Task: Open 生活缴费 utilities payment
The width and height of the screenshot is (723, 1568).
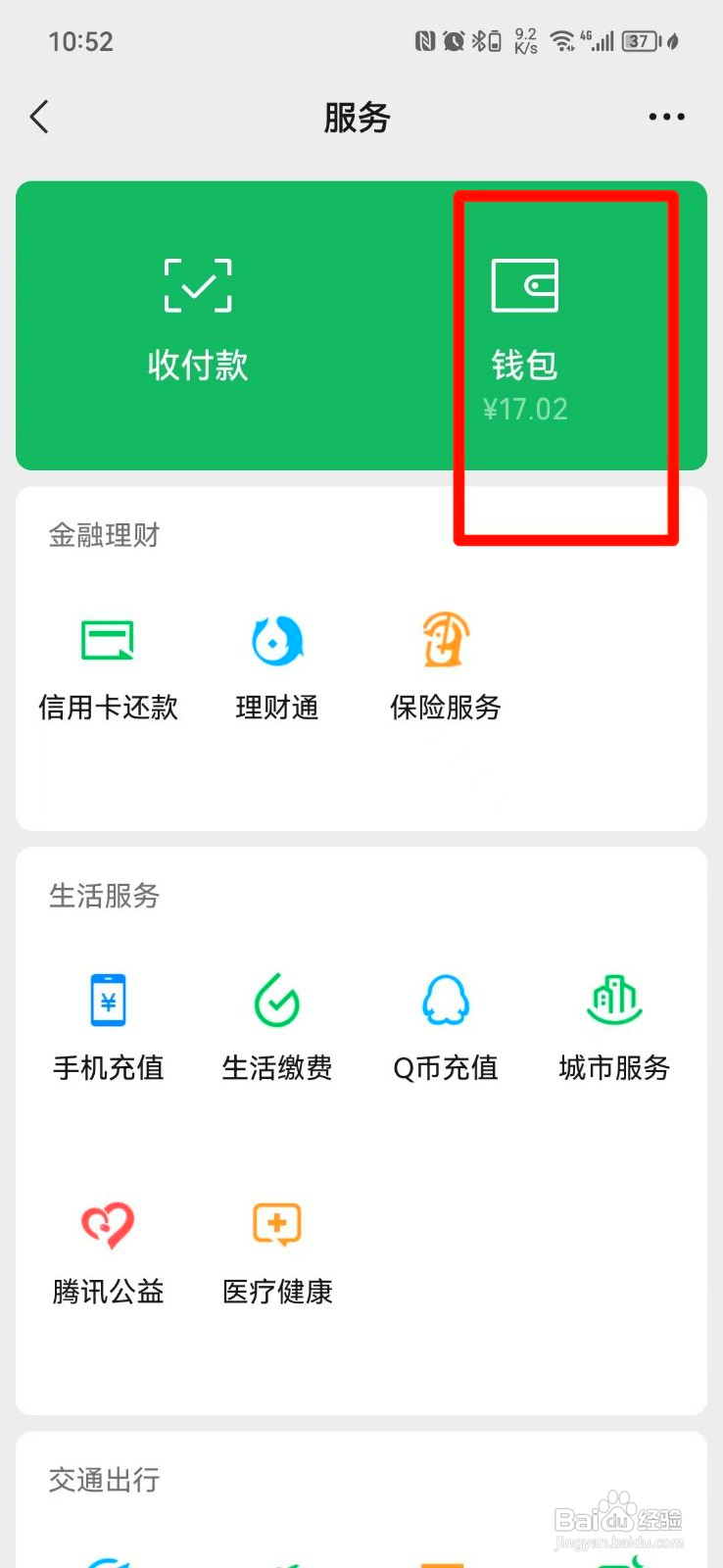Action: [276, 1027]
